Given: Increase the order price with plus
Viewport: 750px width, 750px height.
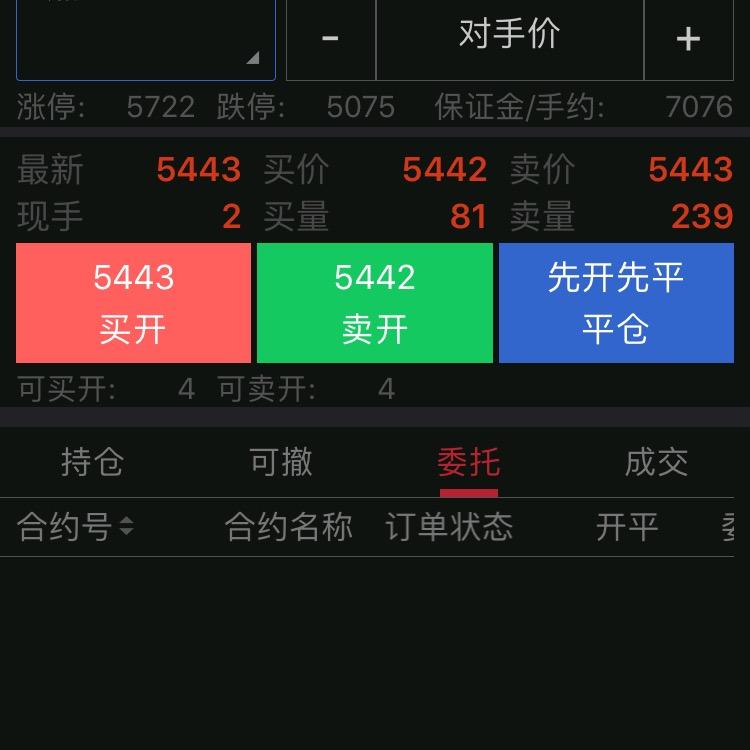Looking at the screenshot, I should point(688,39).
